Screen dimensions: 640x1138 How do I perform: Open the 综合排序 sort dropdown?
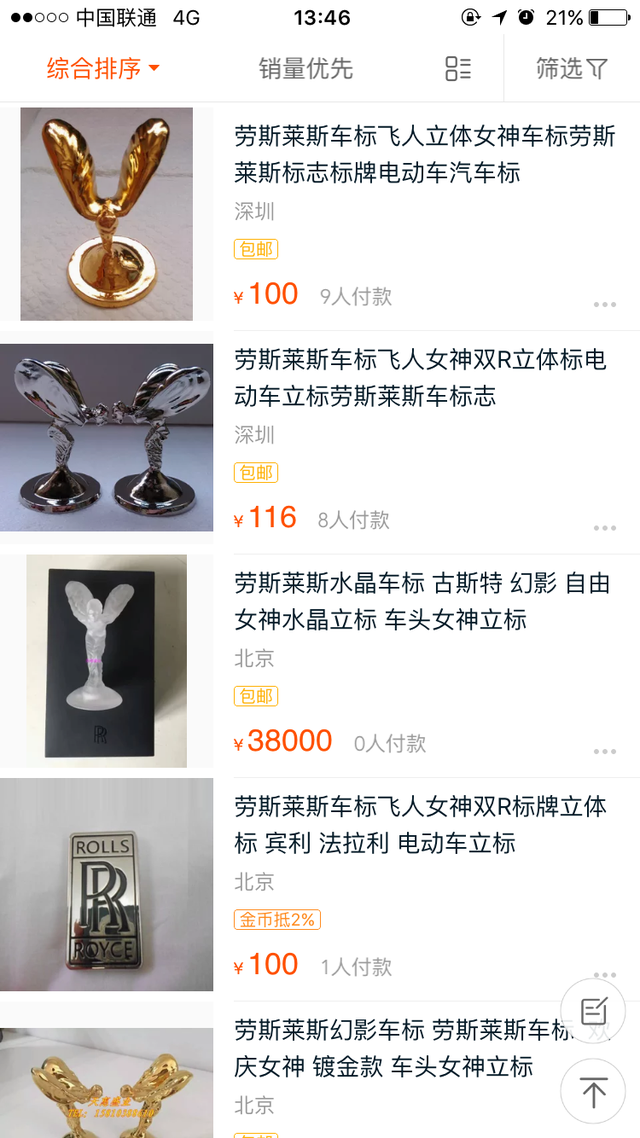click(x=103, y=69)
